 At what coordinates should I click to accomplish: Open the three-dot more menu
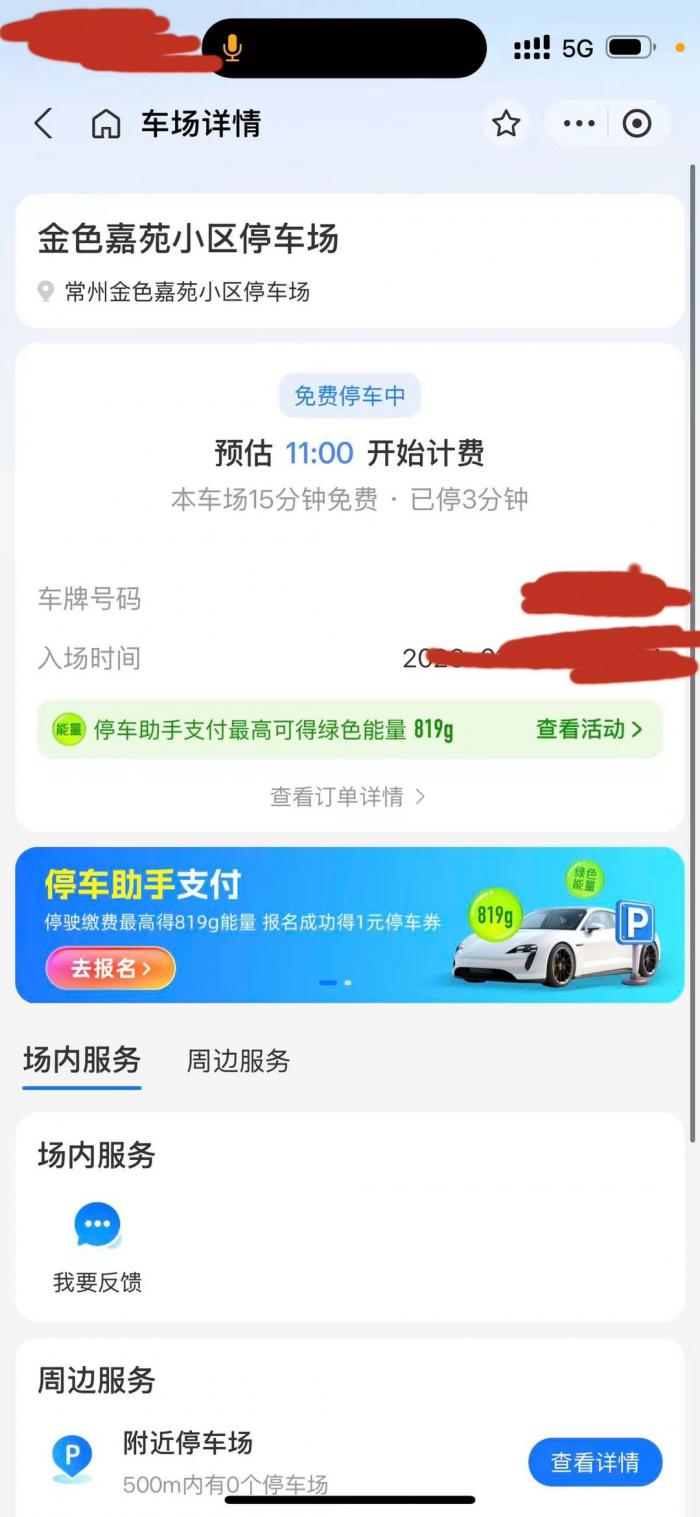coord(579,124)
